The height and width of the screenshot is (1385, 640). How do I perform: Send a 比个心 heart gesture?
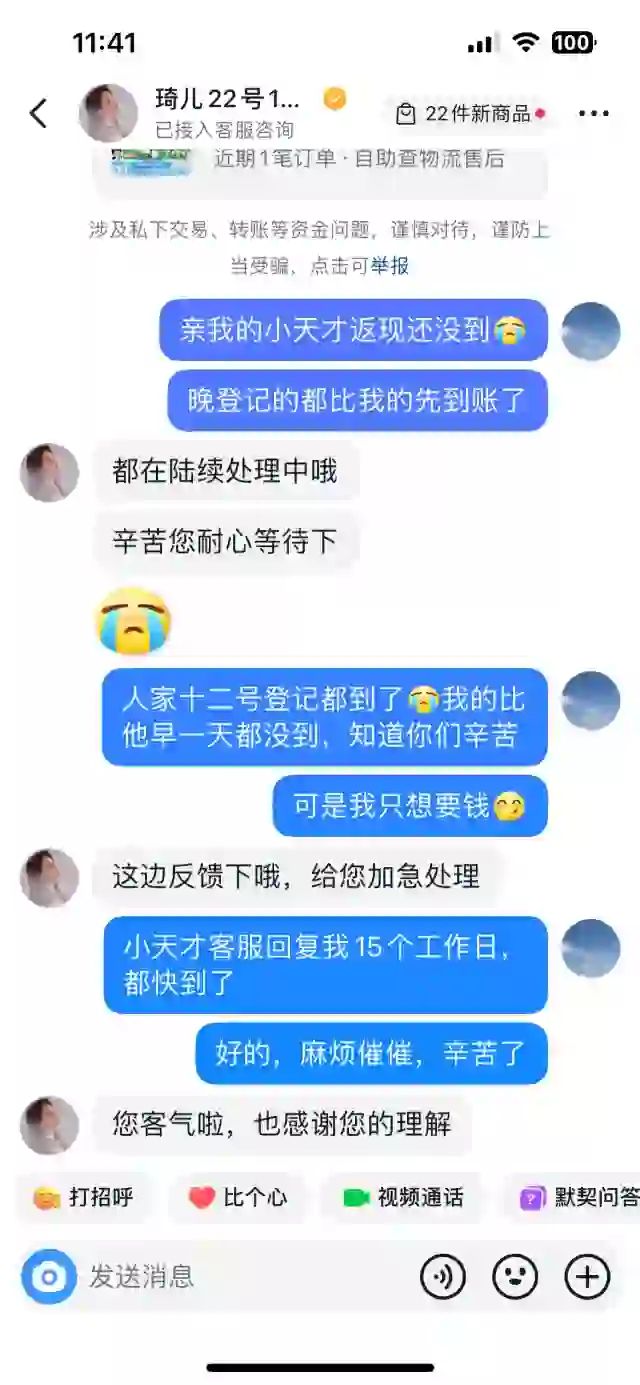[x=238, y=1198]
